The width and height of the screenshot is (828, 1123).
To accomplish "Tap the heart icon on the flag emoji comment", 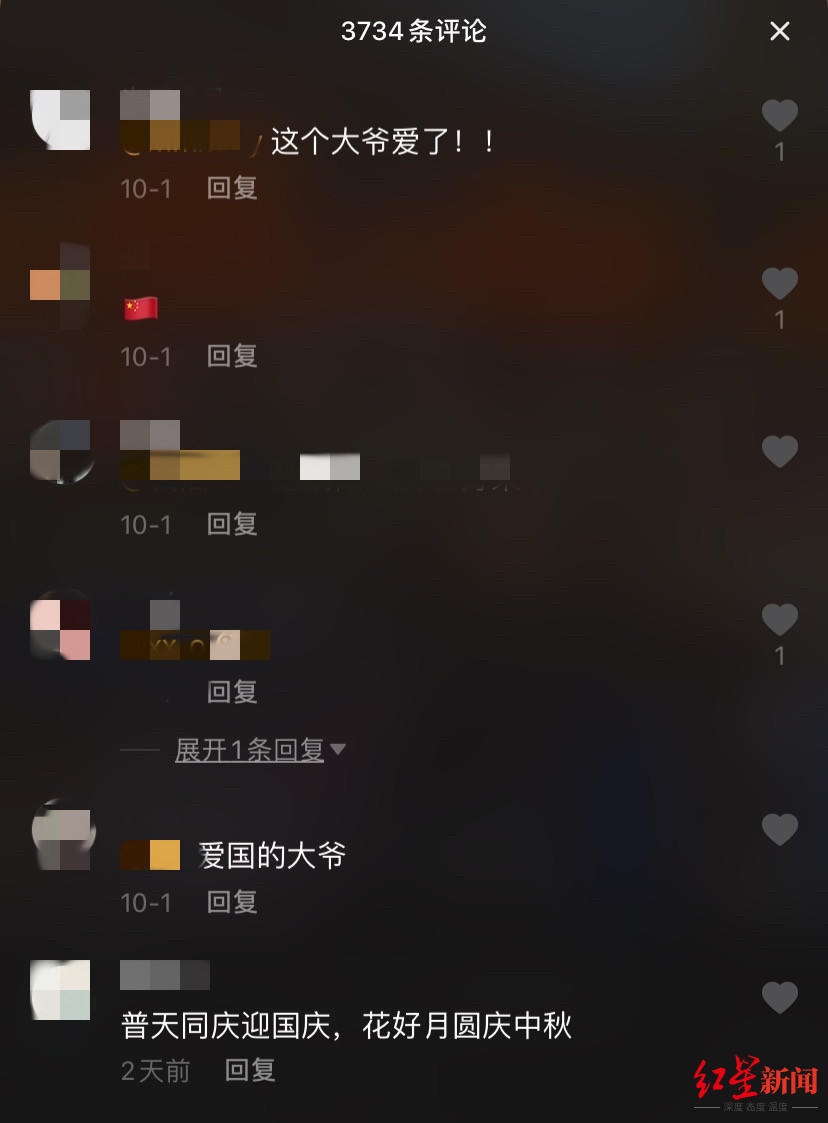I will pos(780,283).
